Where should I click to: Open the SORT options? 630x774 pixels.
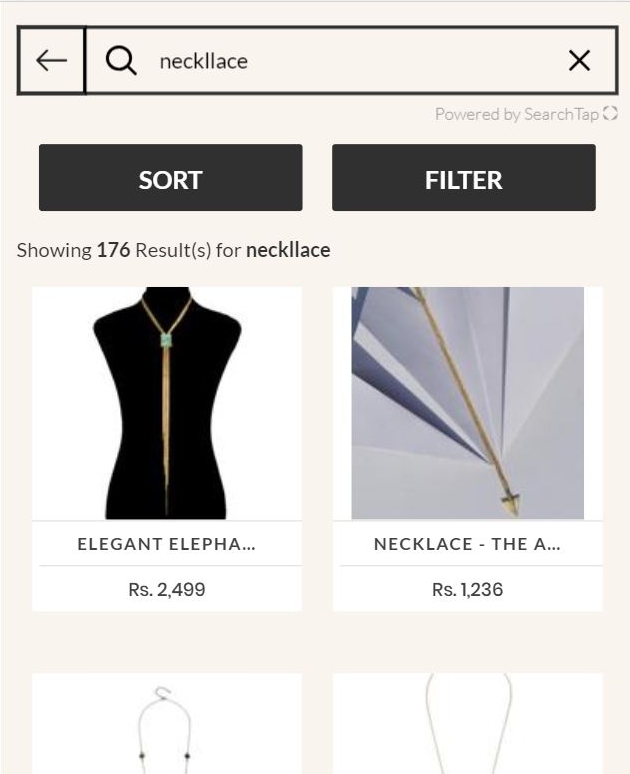point(170,178)
